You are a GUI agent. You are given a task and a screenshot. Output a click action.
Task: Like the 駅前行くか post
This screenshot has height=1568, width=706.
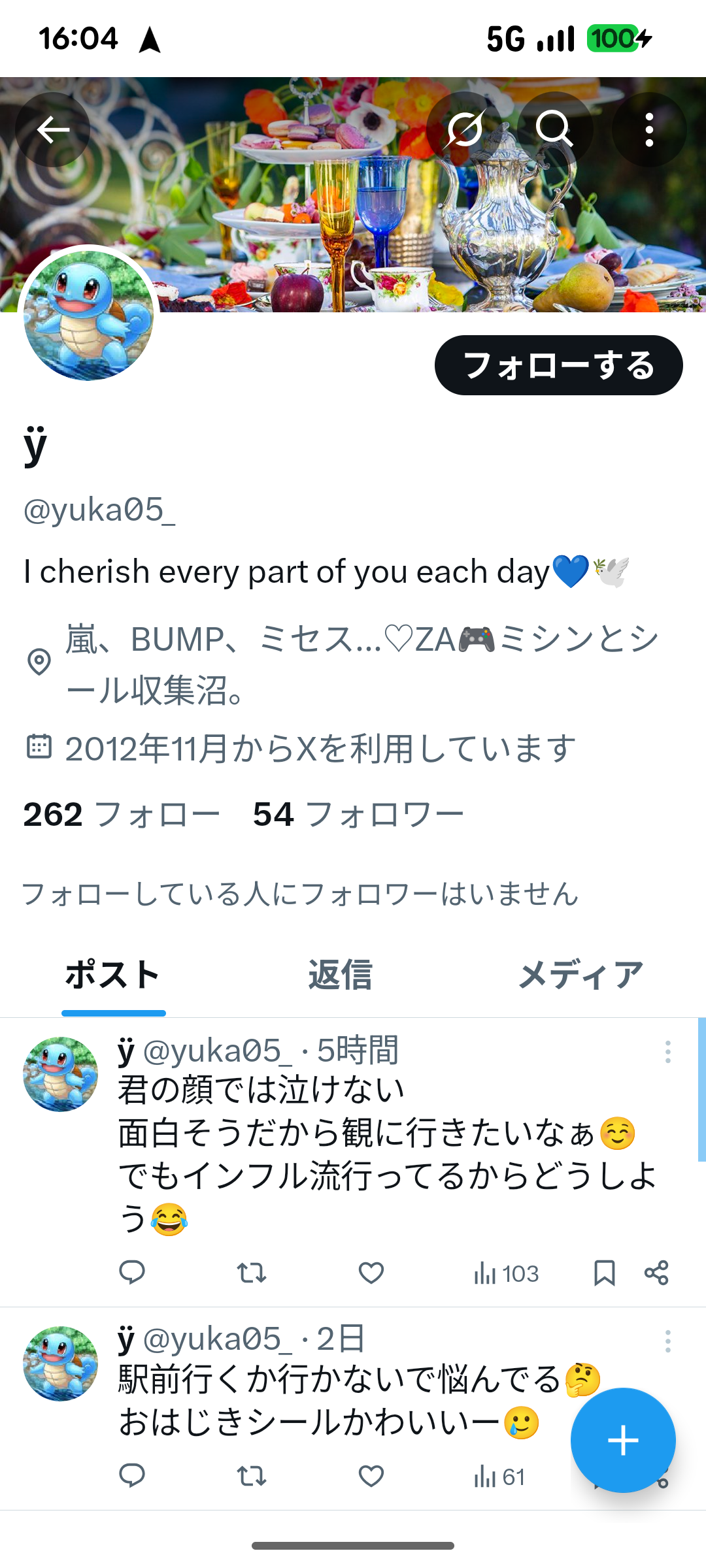(371, 1476)
